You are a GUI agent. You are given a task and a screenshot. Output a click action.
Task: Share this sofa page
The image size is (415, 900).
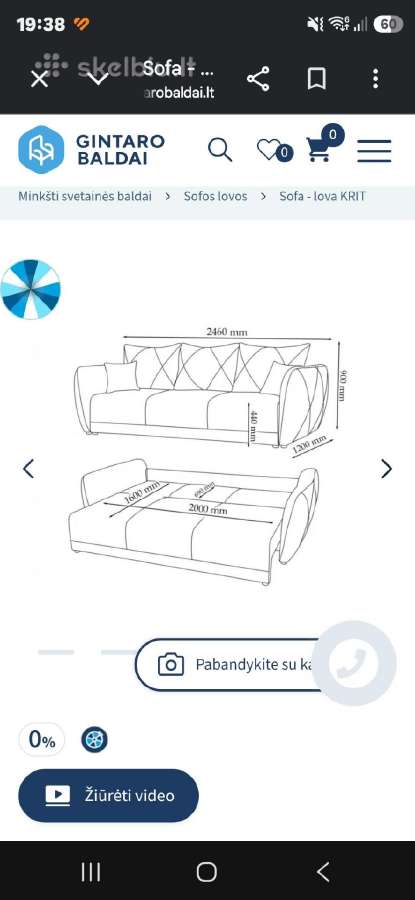pos(258,79)
